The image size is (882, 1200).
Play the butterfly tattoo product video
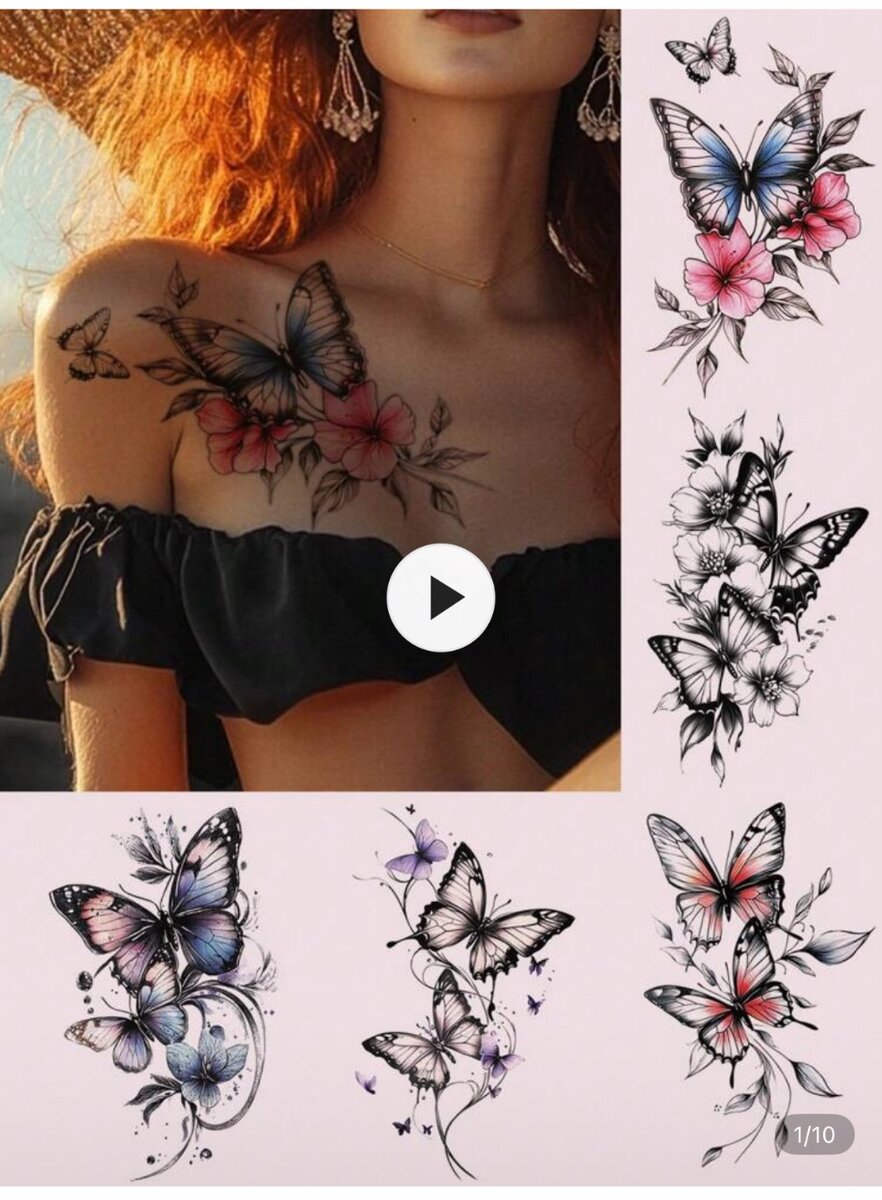click(441, 598)
